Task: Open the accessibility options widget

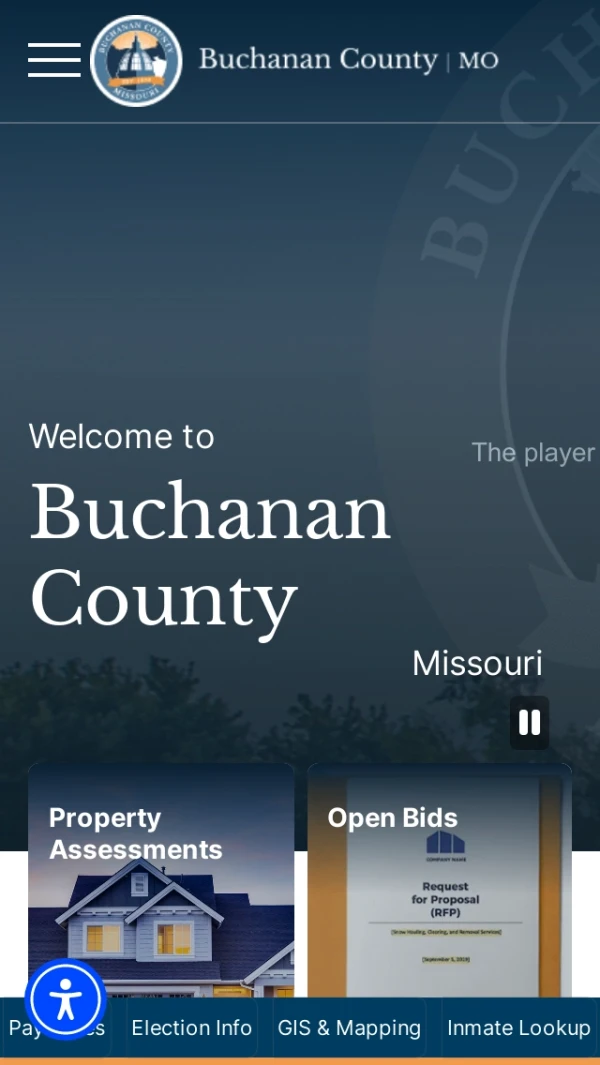Action: (x=65, y=999)
